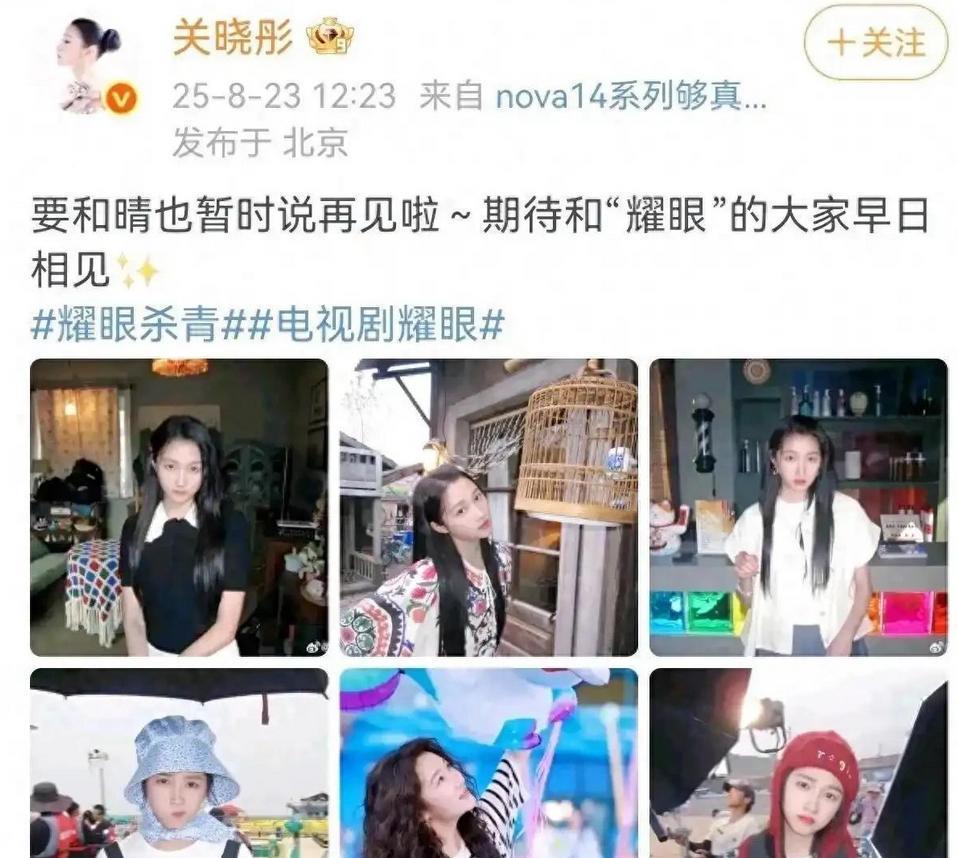This screenshot has width=958, height=858.
Task: Open the photo with the birdcage
Action: tap(488, 507)
